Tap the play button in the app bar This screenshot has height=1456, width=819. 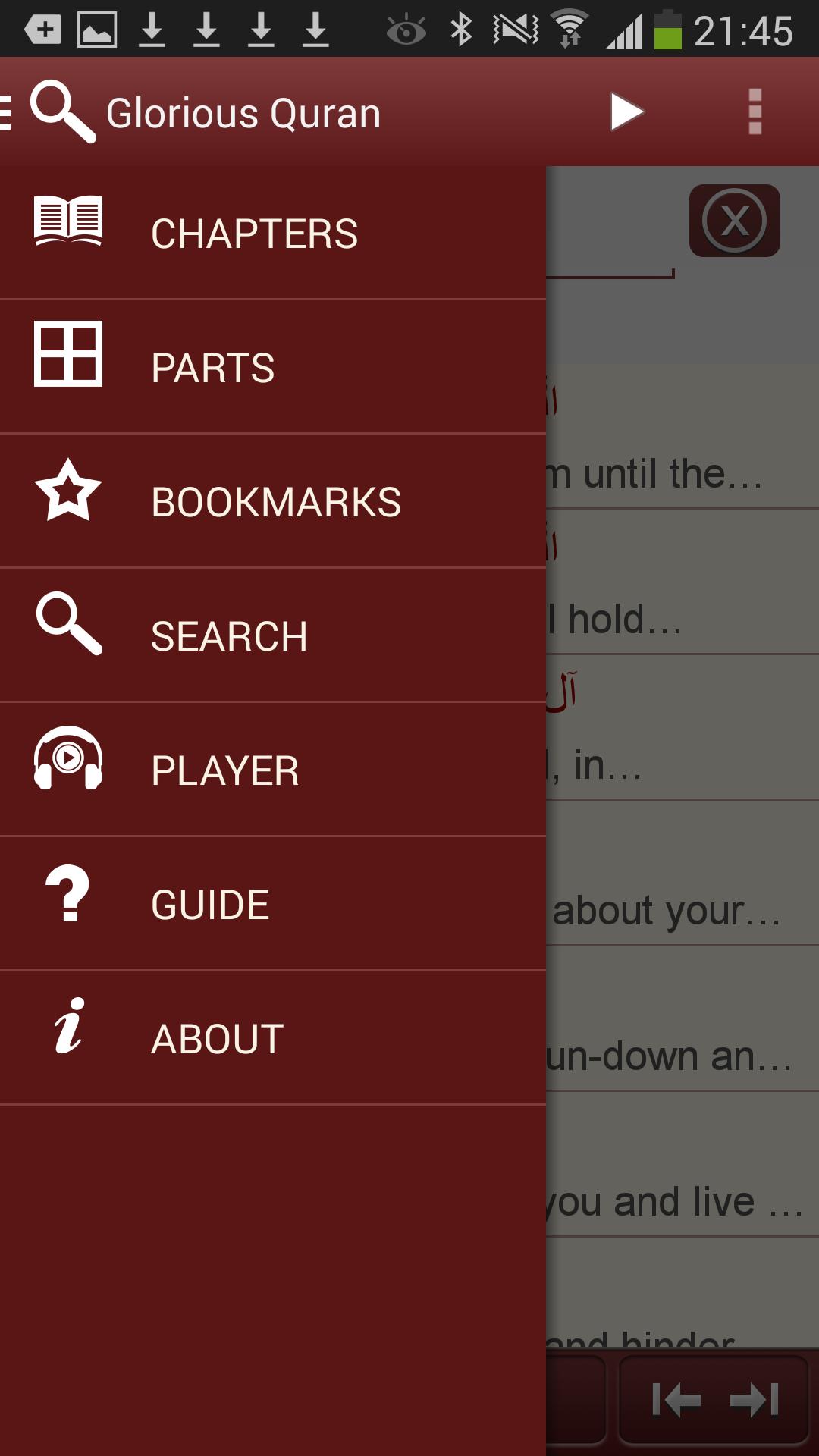(x=626, y=112)
